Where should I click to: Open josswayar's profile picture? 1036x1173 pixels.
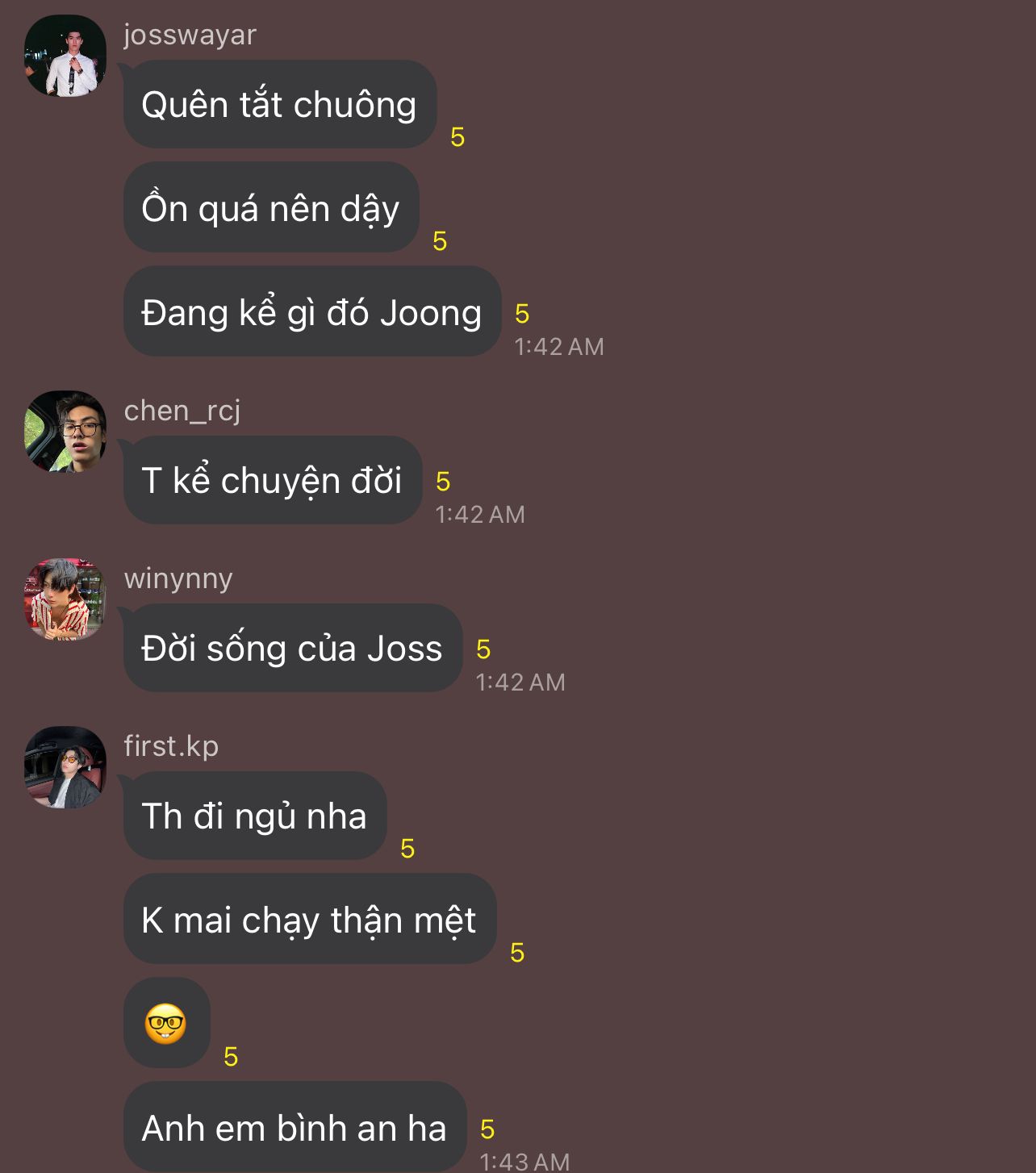tap(65, 56)
